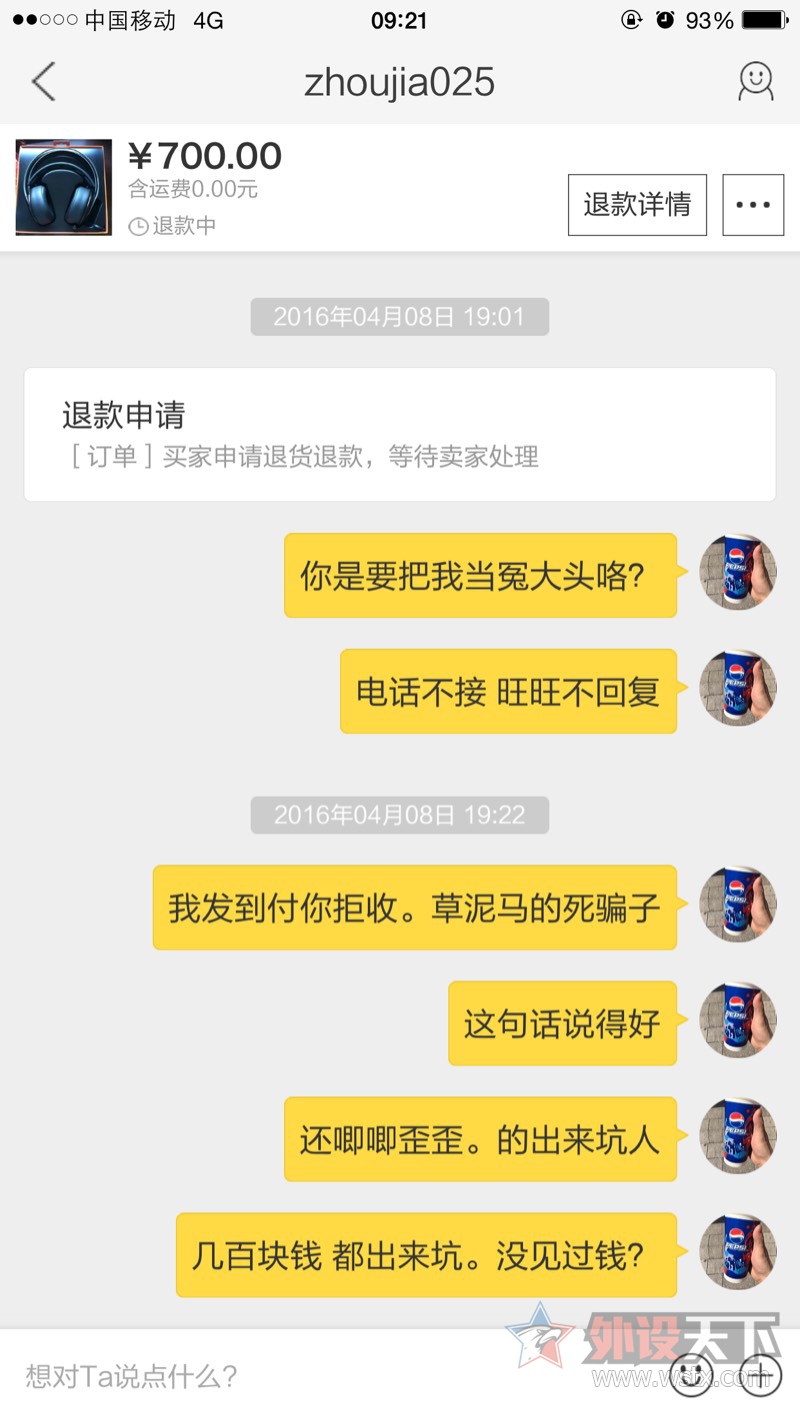The width and height of the screenshot is (800, 1423).
Task: Tap the avatar beside 你是要把我当冤大头咯
Action: pyautogui.click(x=738, y=573)
